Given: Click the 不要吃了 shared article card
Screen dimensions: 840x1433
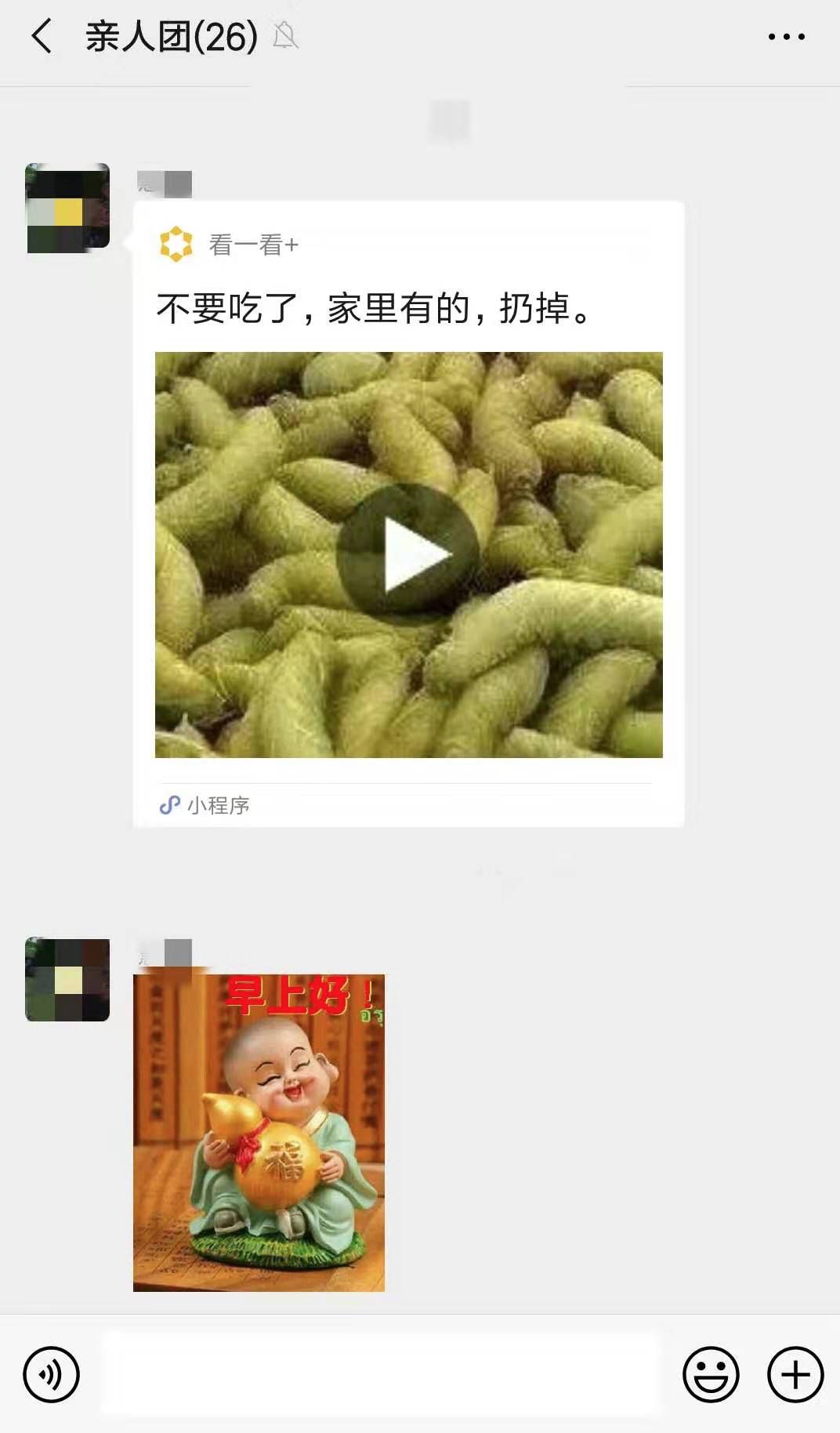Looking at the screenshot, I should pyautogui.click(x=408, y=310).
